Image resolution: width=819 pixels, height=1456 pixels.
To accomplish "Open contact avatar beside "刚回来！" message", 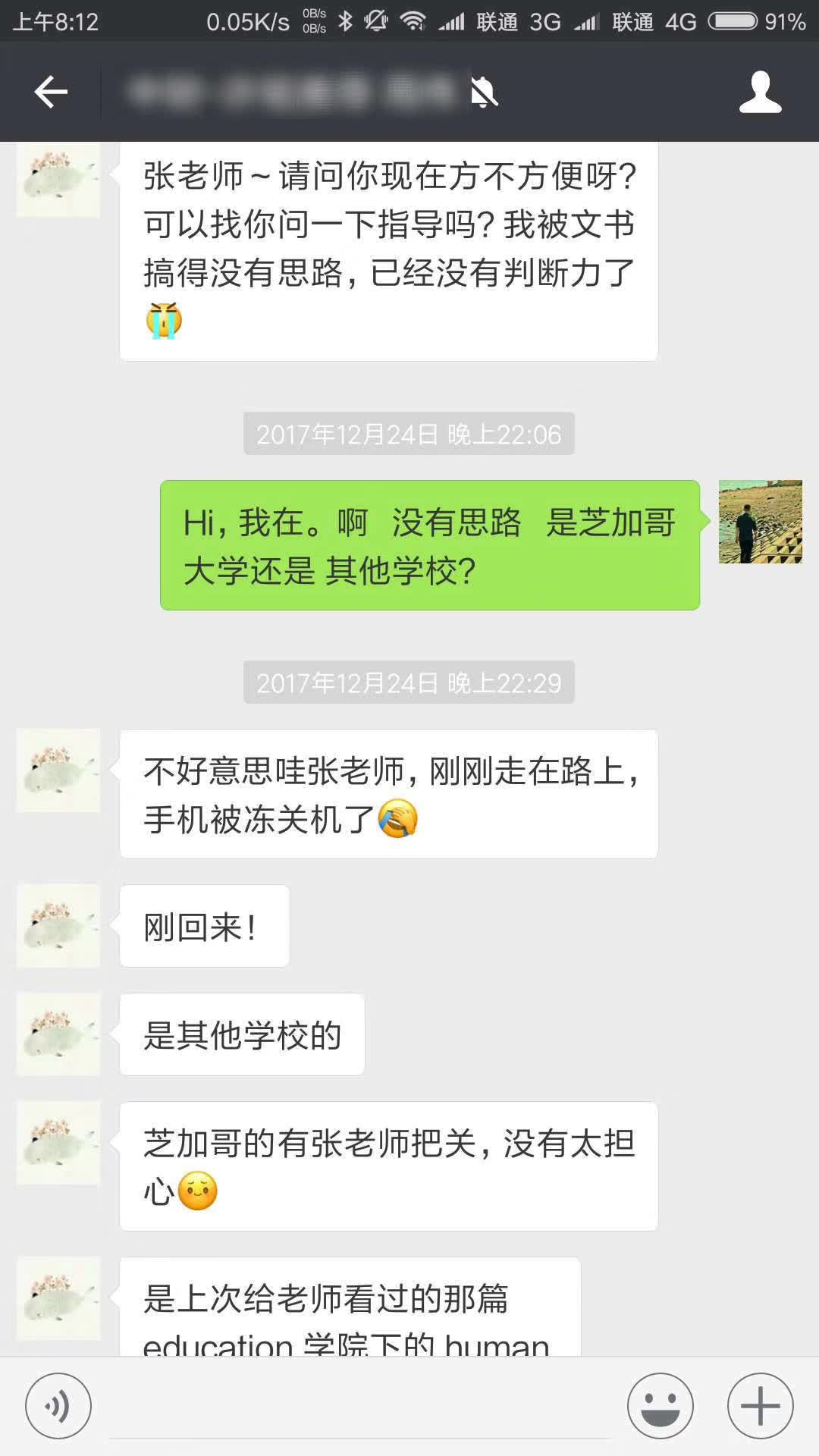I will [58, 926].
